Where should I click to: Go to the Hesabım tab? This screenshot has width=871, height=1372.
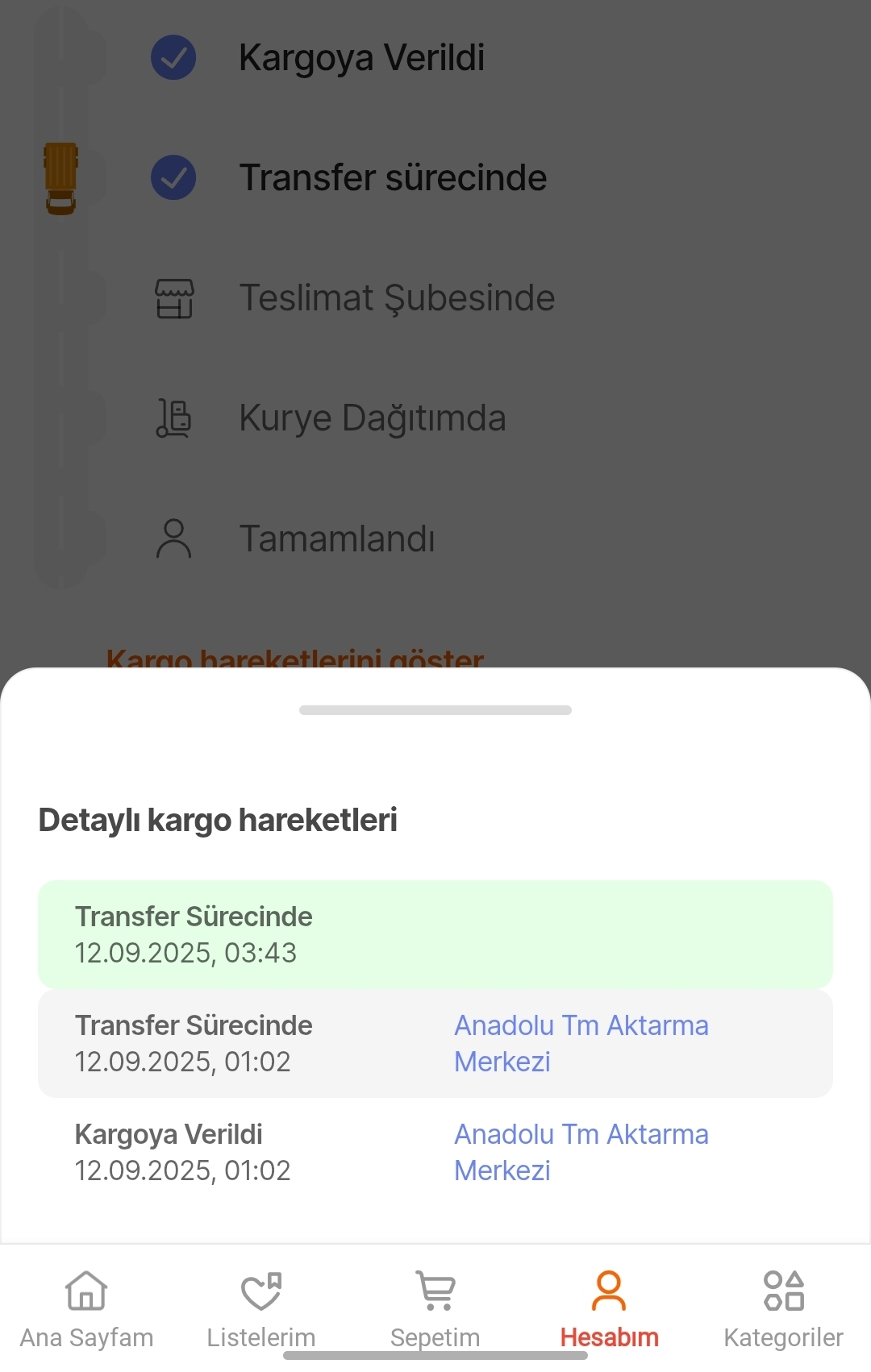coord(610,1309)
